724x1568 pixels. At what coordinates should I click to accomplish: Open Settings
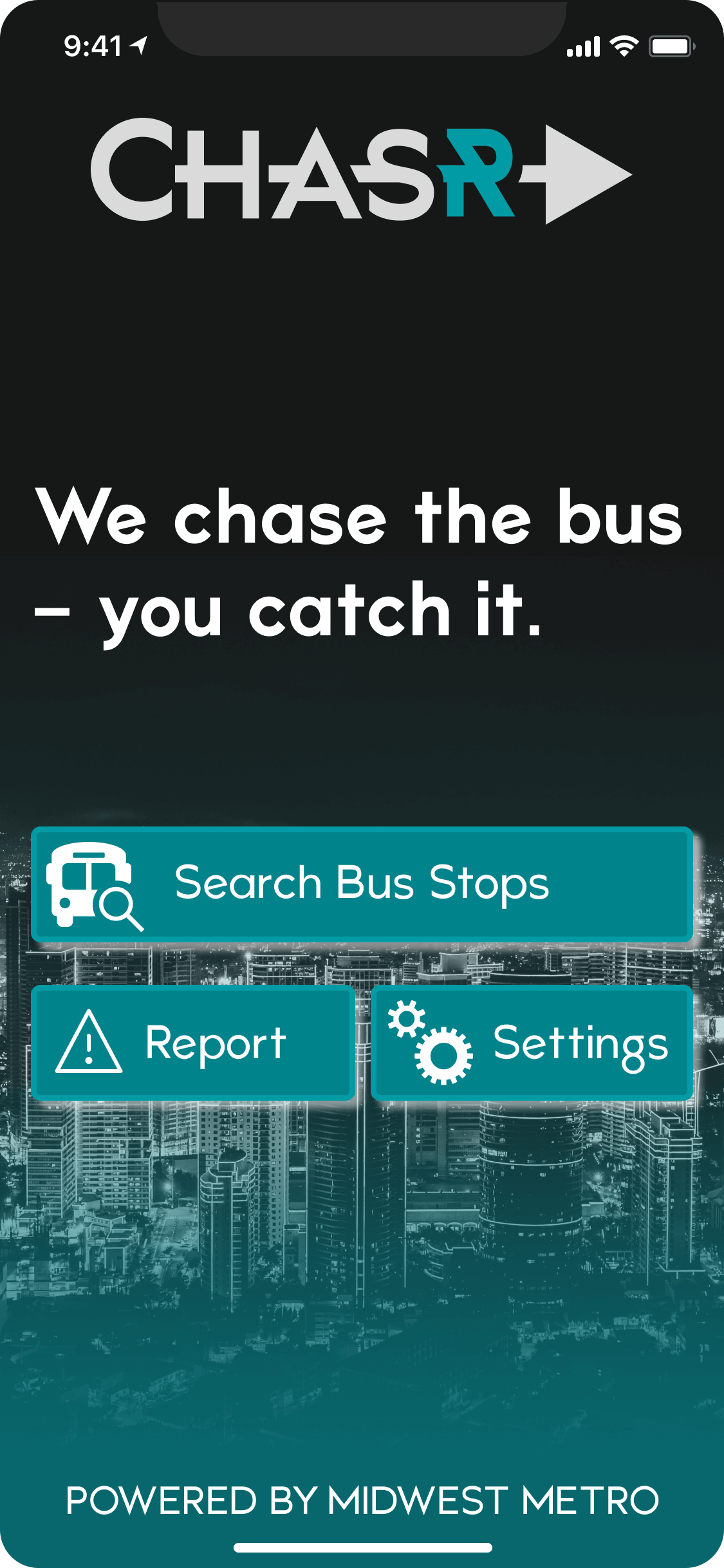click(532, 1043)
